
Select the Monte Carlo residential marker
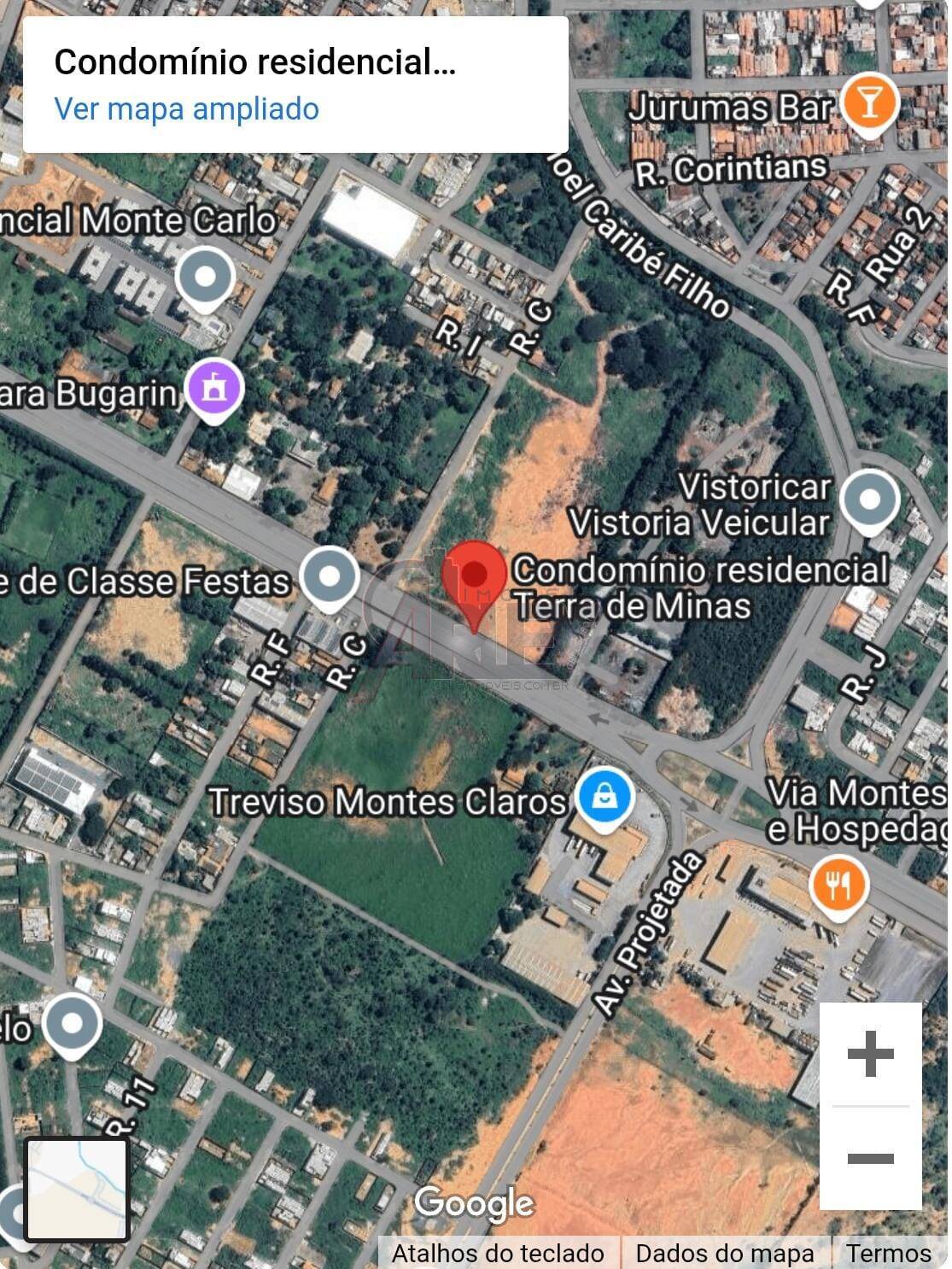tap(205, 277)
